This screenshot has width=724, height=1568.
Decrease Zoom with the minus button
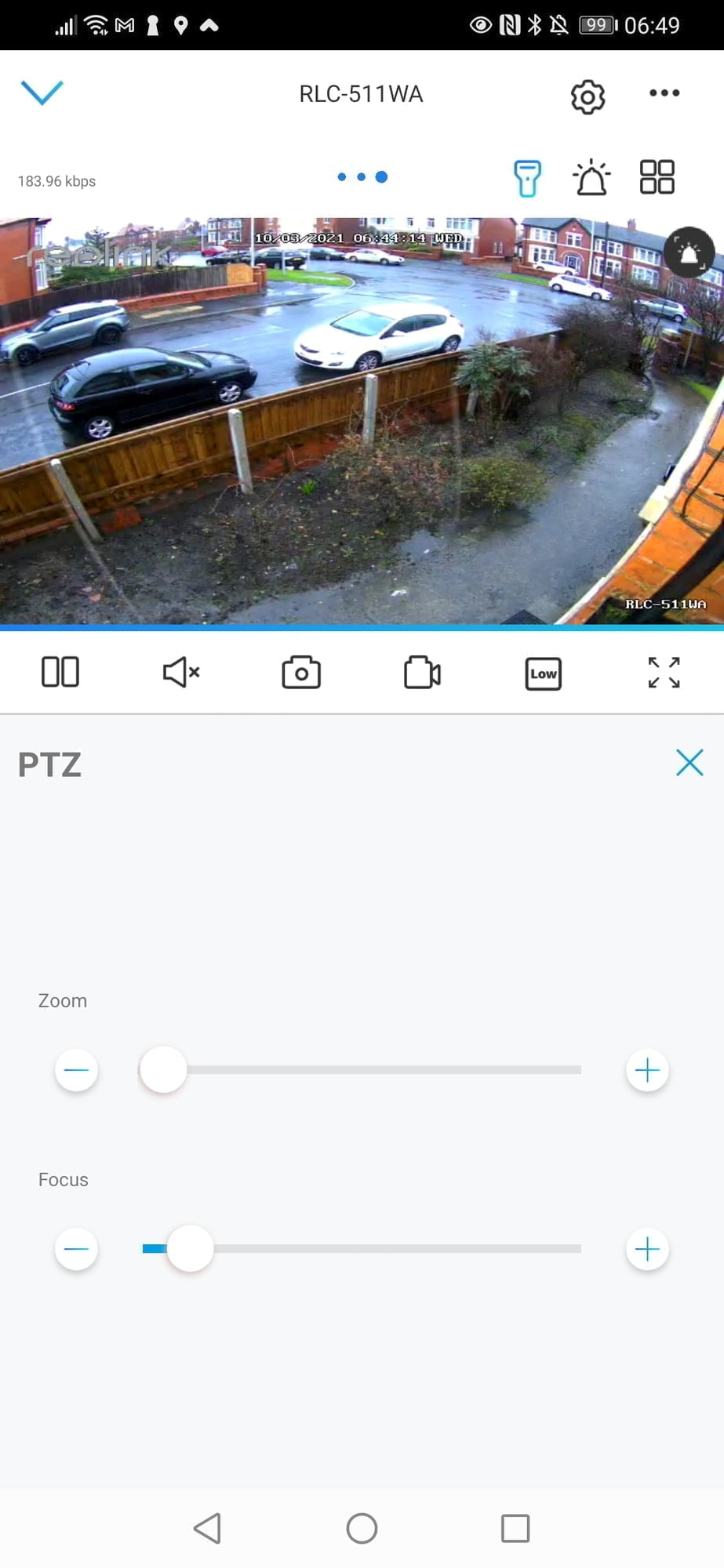(x=76, y=1070)
